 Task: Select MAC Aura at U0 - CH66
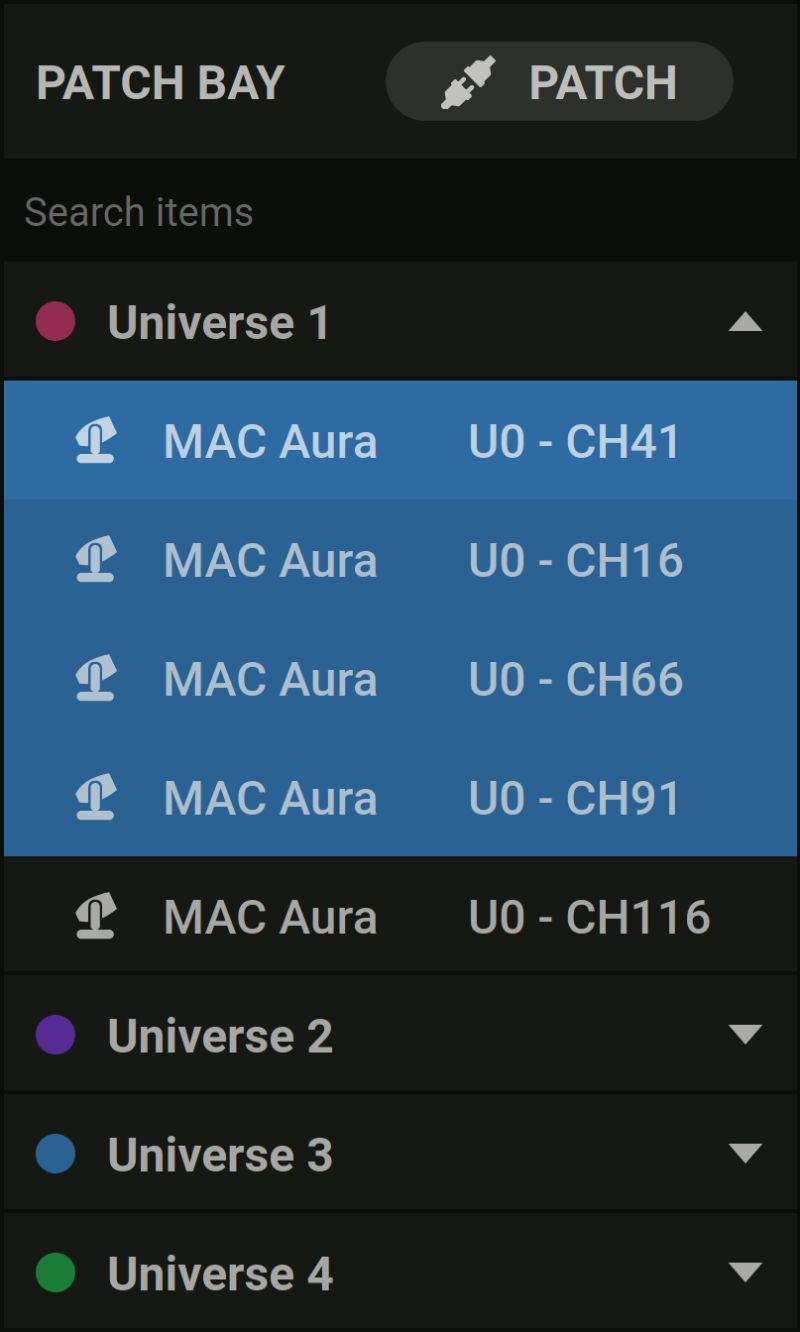400,678
